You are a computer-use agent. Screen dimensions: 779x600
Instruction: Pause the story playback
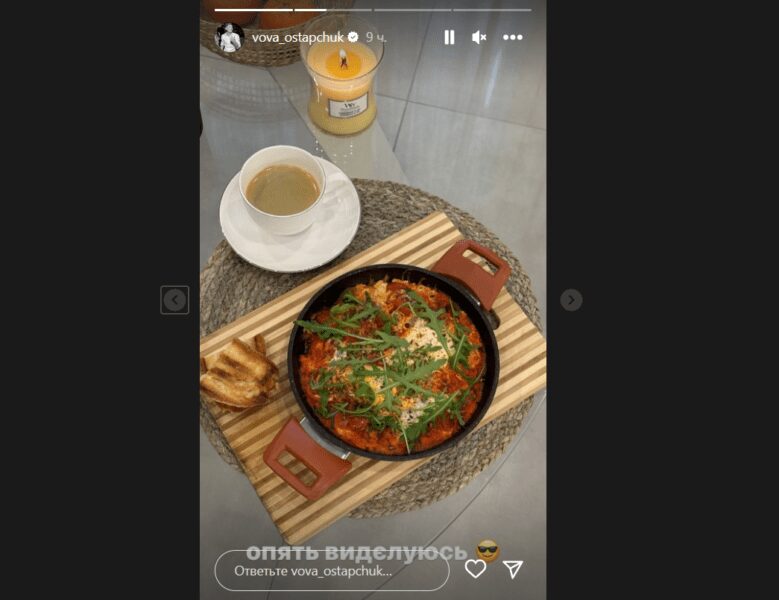449,37
